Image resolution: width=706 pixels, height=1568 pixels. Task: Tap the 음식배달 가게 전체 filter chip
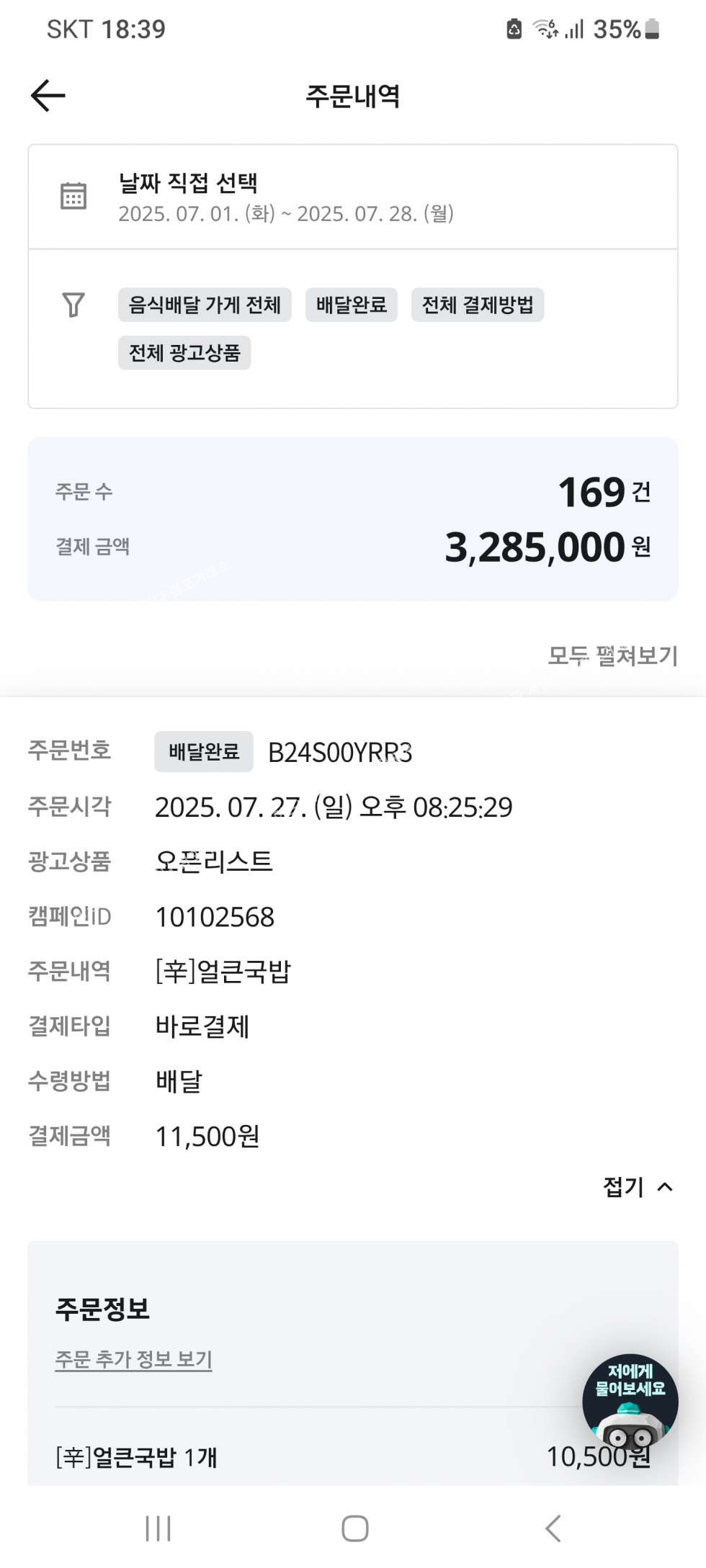(205, 305)
